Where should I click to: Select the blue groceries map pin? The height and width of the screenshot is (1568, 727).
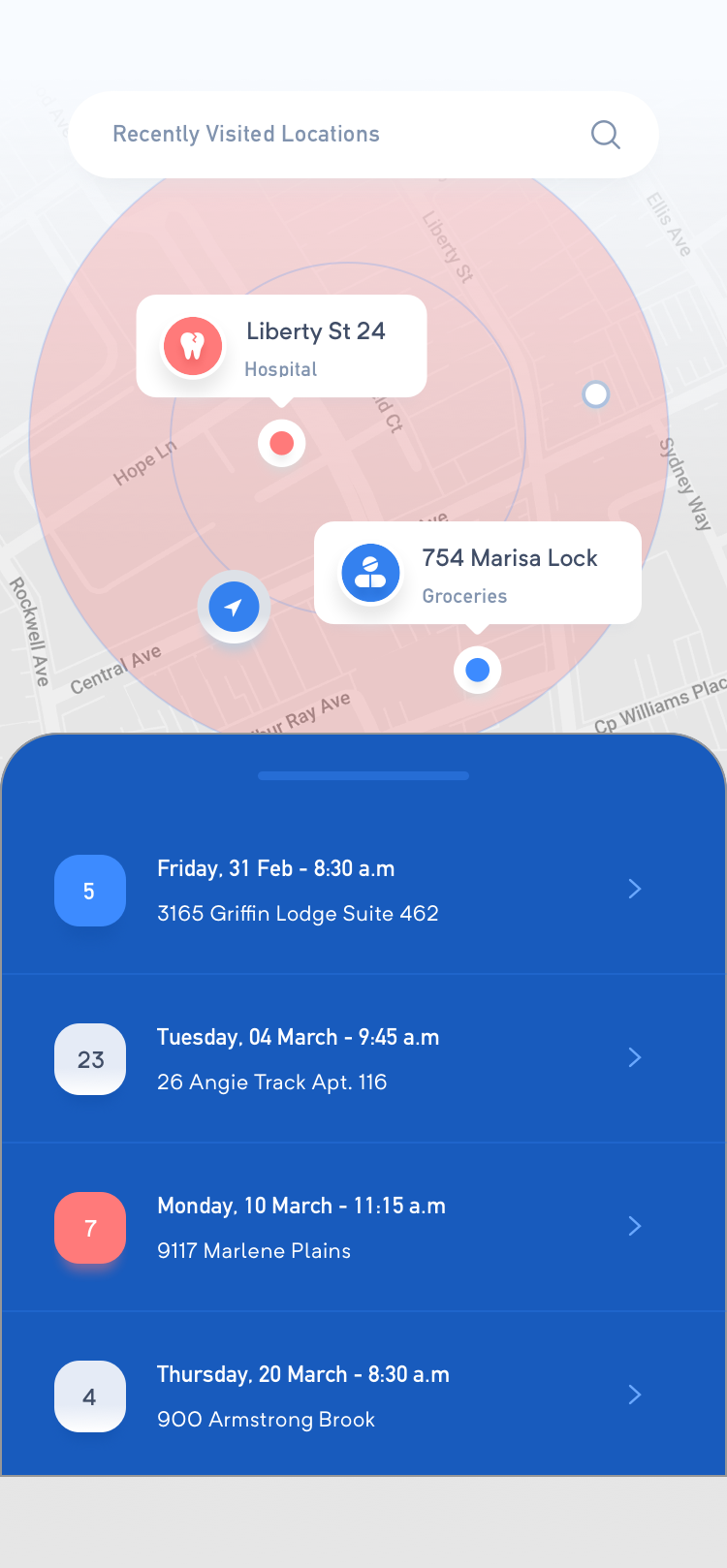point(478,670)
